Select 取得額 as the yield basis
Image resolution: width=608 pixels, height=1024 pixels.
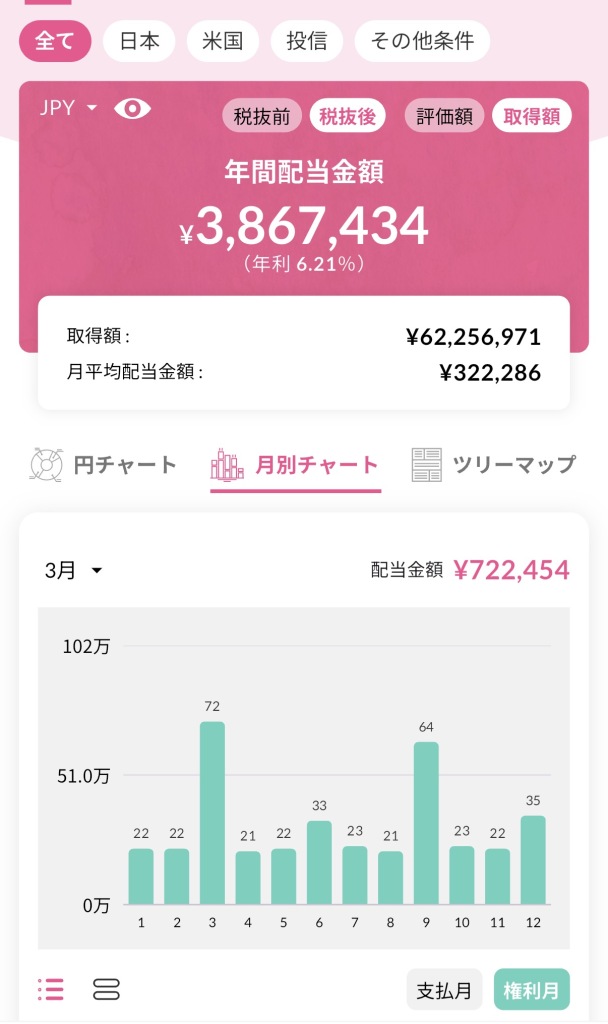[531, 116]
